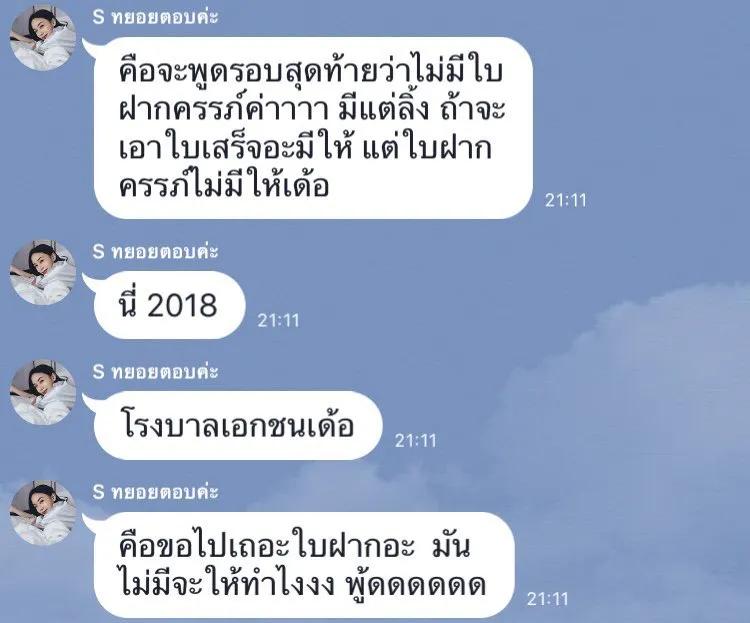Tap profile photo beside the "คือขอไปเถอะใบฝากอะ" message
The height and width of the screenshot is (623, 750).
point(43,513)
